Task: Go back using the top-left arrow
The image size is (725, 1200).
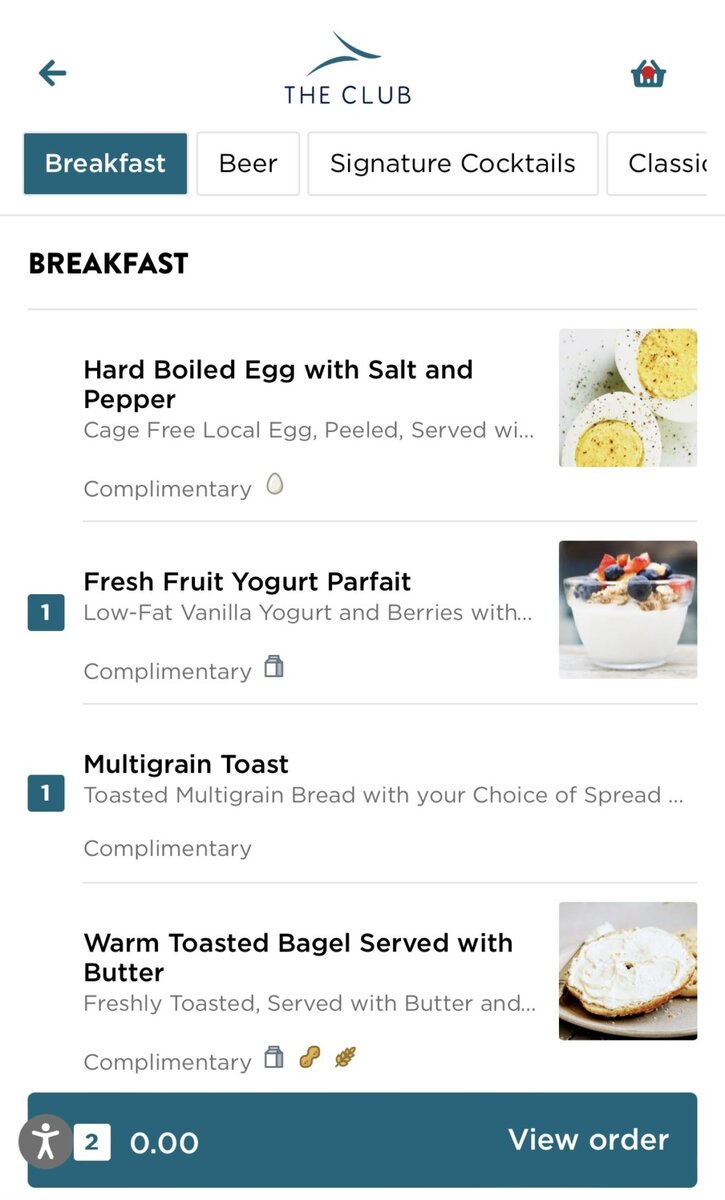Action: [x=52, y=73]
